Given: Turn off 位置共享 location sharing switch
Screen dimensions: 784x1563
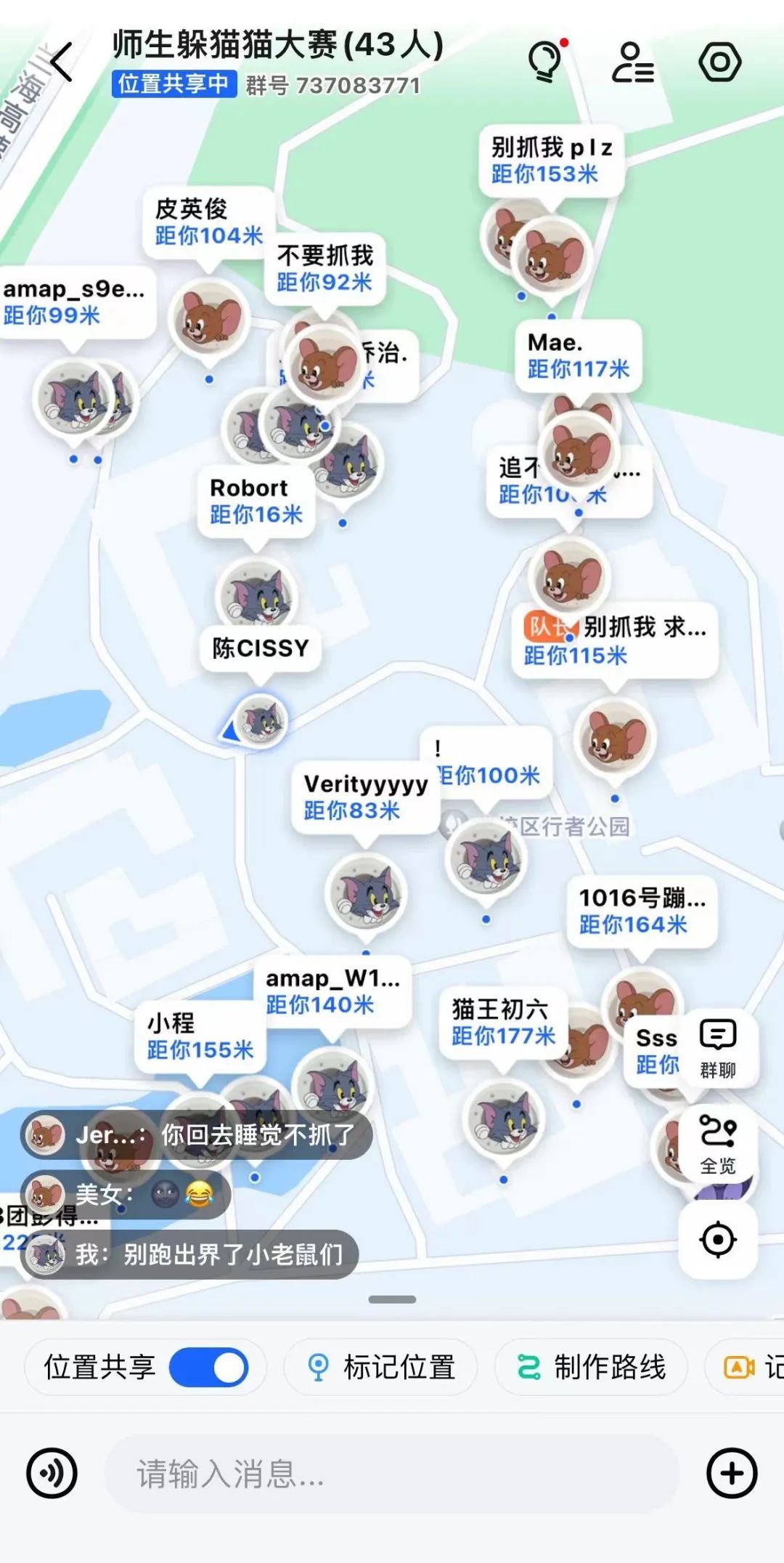Looking at the screenshot, I should coord(209,1368).
